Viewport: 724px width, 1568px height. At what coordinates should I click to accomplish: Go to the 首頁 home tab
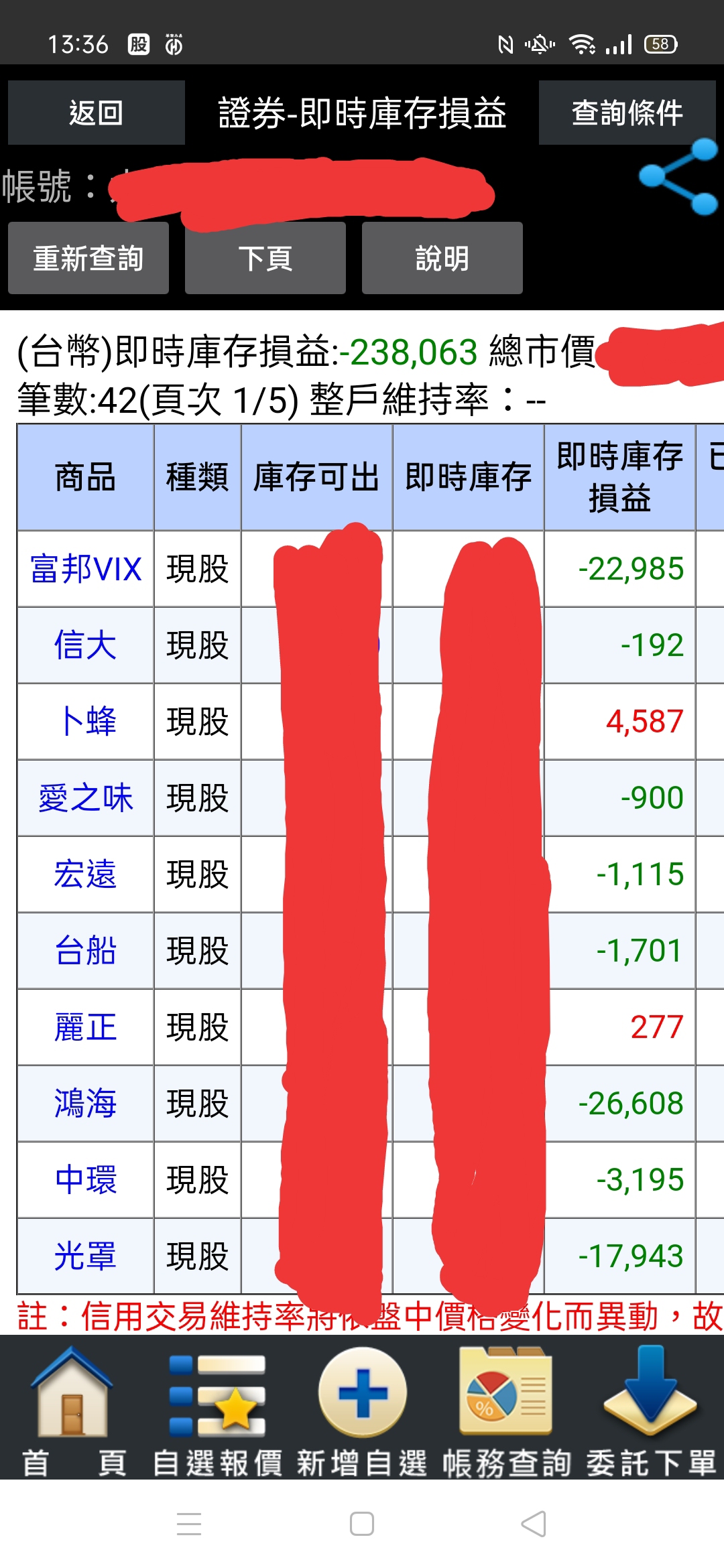click(x=72, y=1411)
